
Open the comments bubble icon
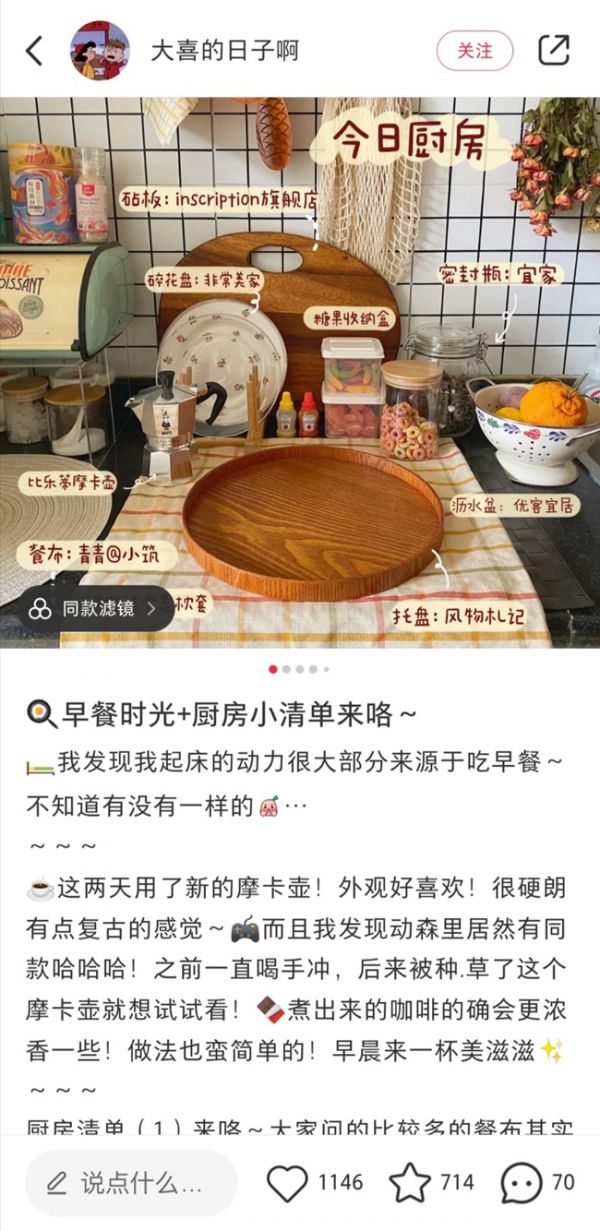point(521,1183)
